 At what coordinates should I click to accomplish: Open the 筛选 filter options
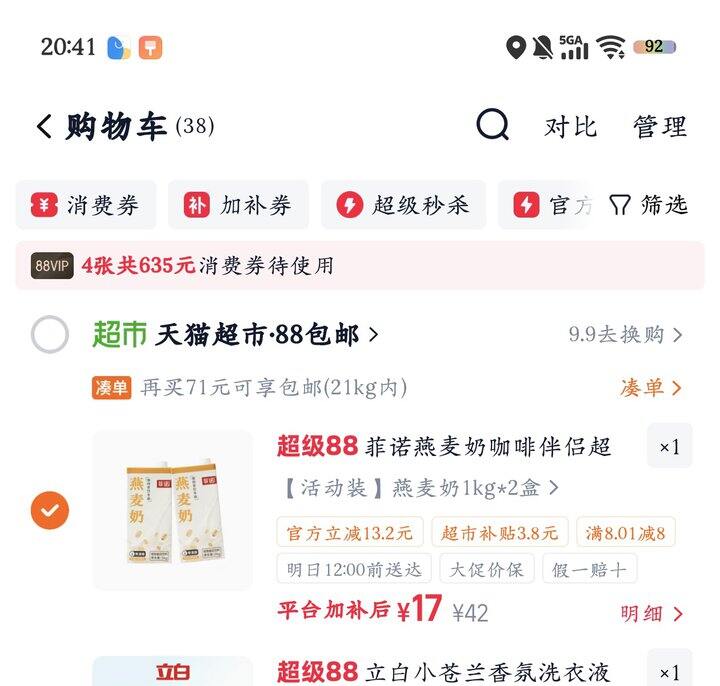[648, 205]
